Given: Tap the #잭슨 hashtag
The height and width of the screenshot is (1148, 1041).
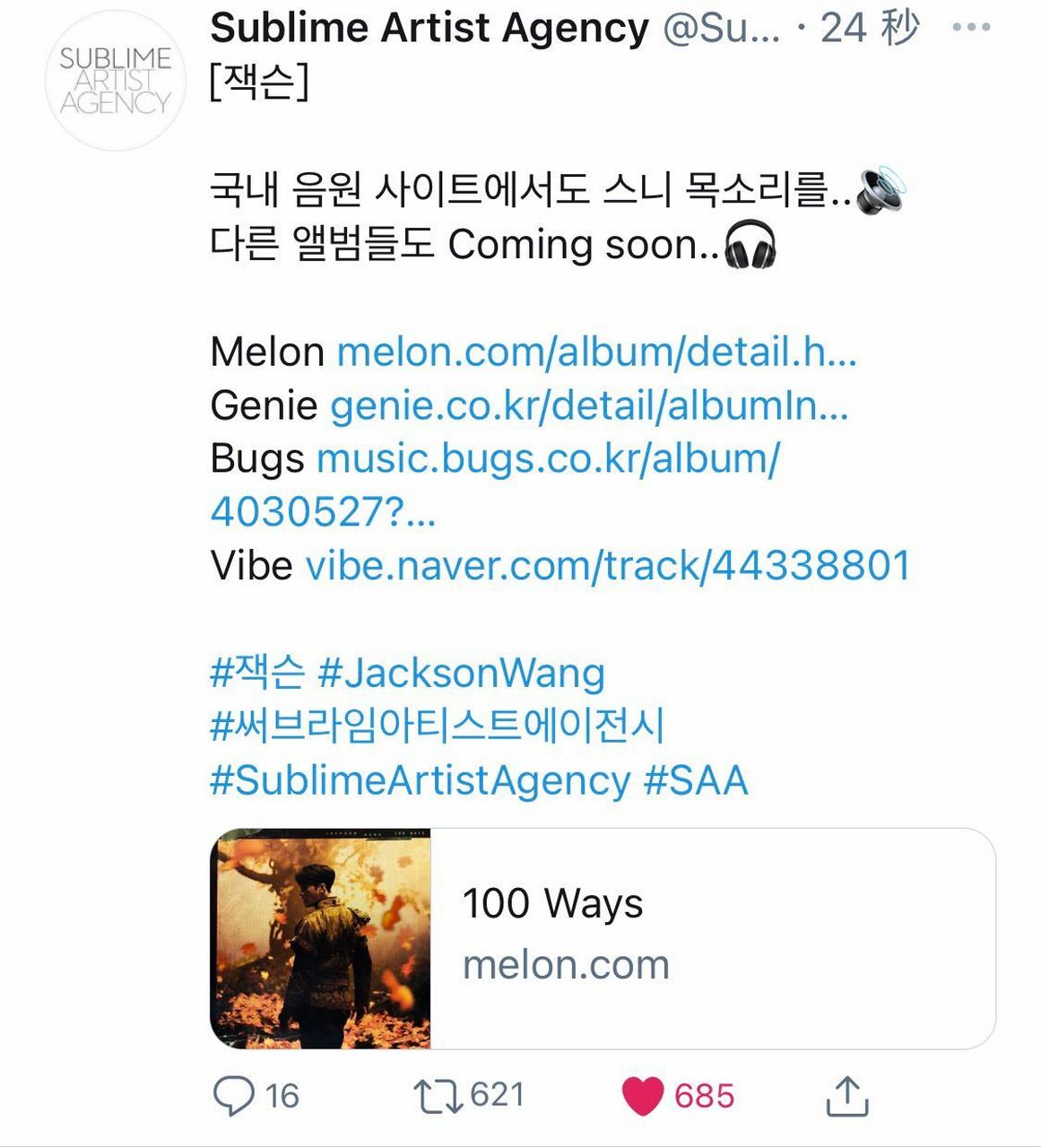Looking at the screenshot, I should [x=257, y=673].
